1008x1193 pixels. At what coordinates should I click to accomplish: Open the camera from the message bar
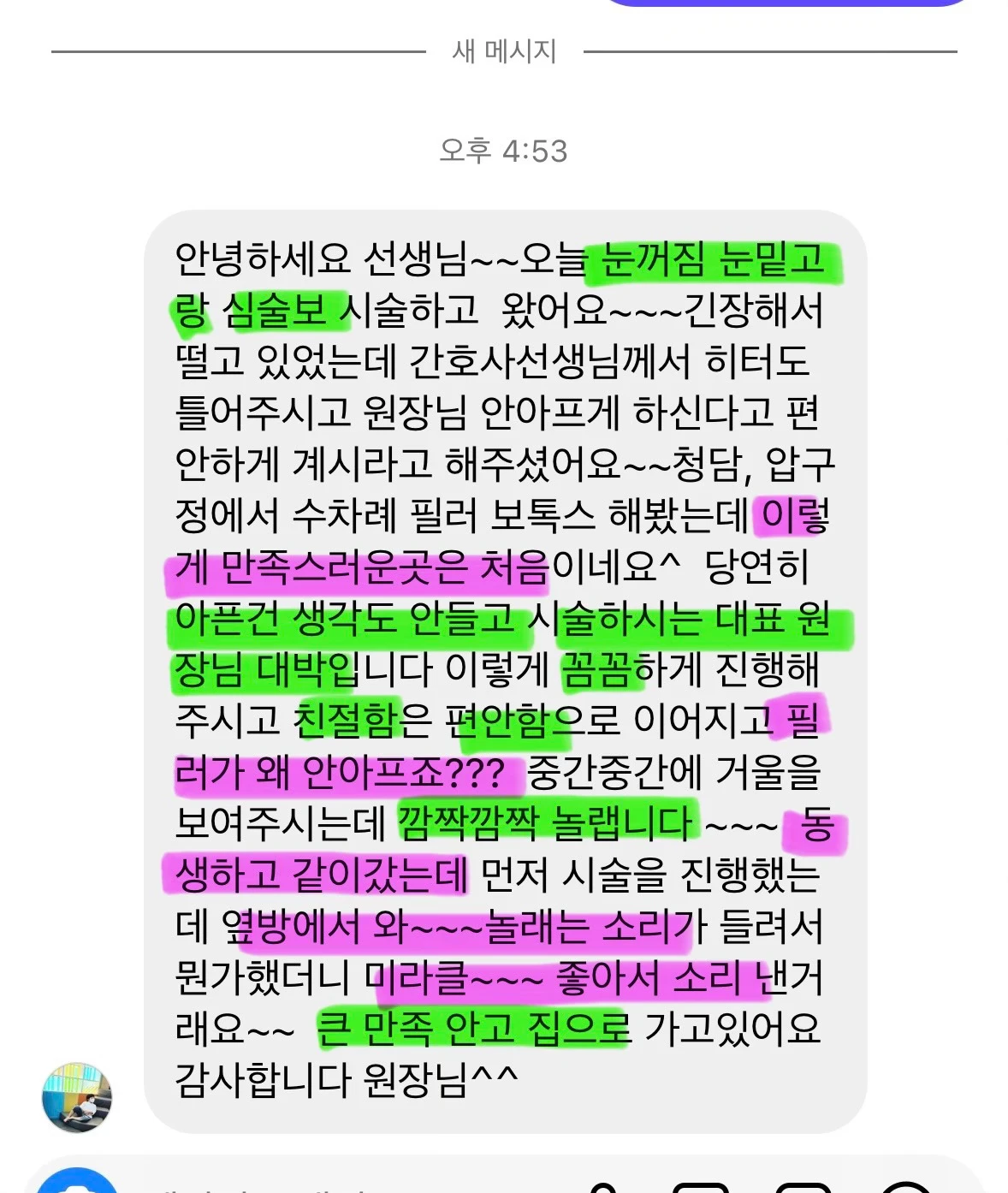point(78,1186)
